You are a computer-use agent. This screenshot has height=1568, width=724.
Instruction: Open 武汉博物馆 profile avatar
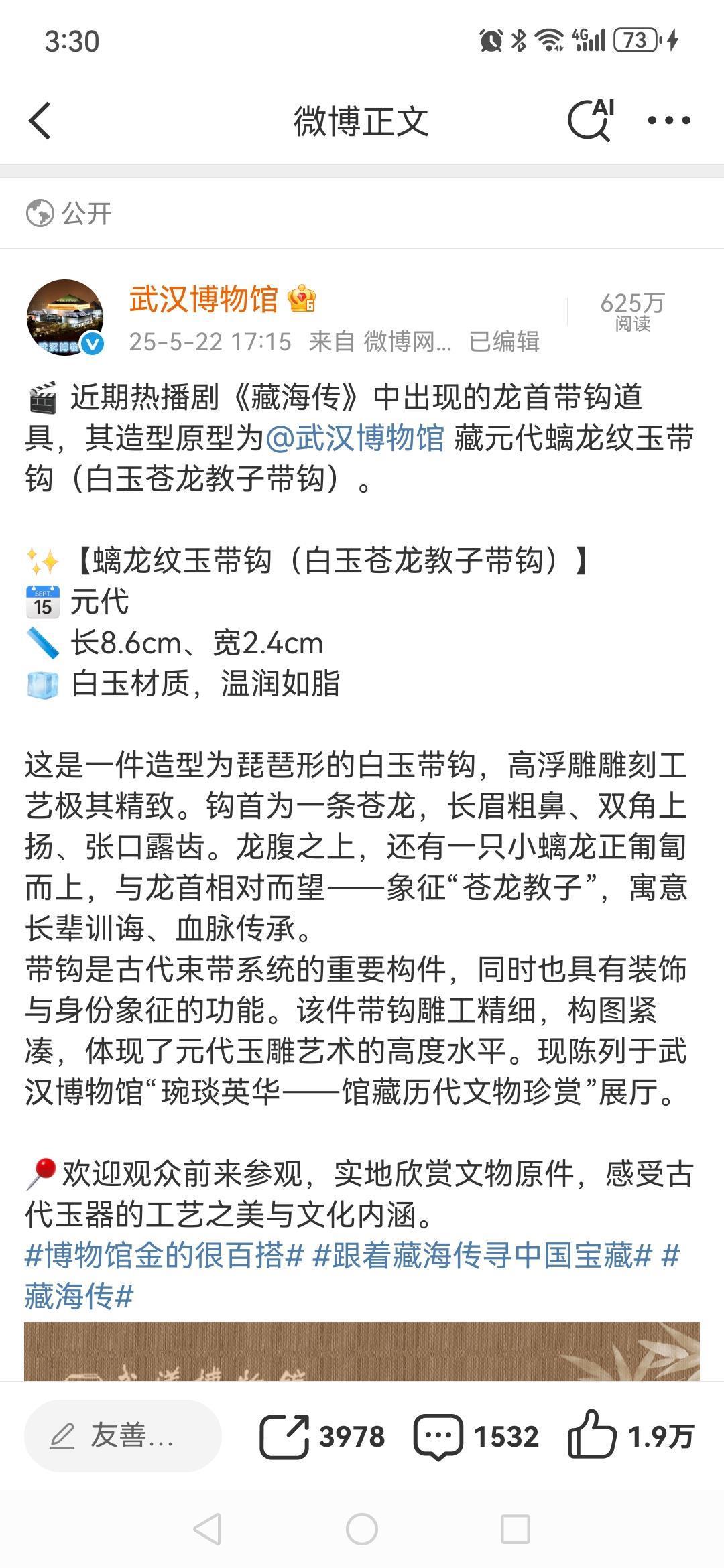click(x=65, y=318)
